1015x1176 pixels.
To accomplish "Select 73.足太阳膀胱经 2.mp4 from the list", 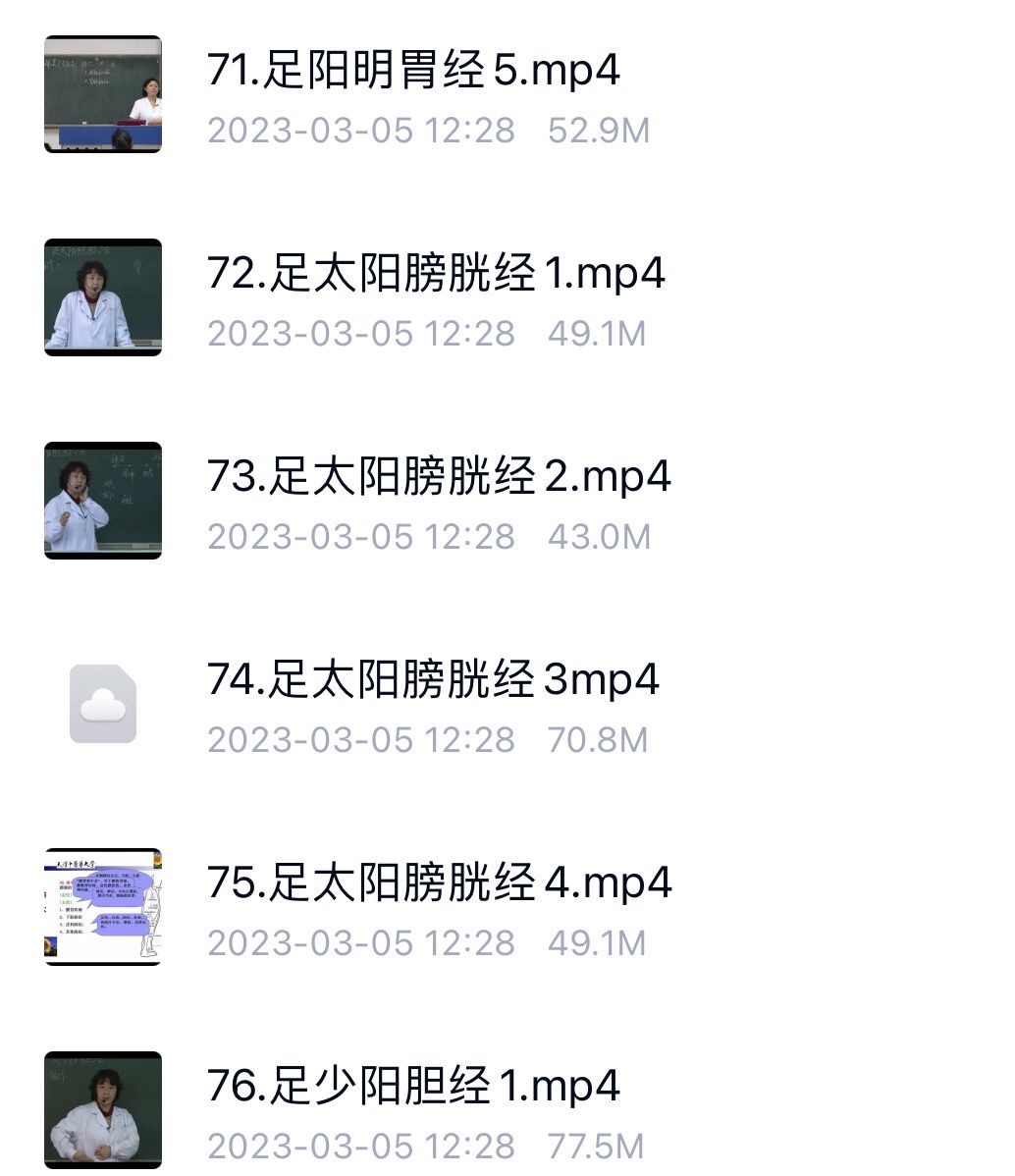I will point(438,477).
